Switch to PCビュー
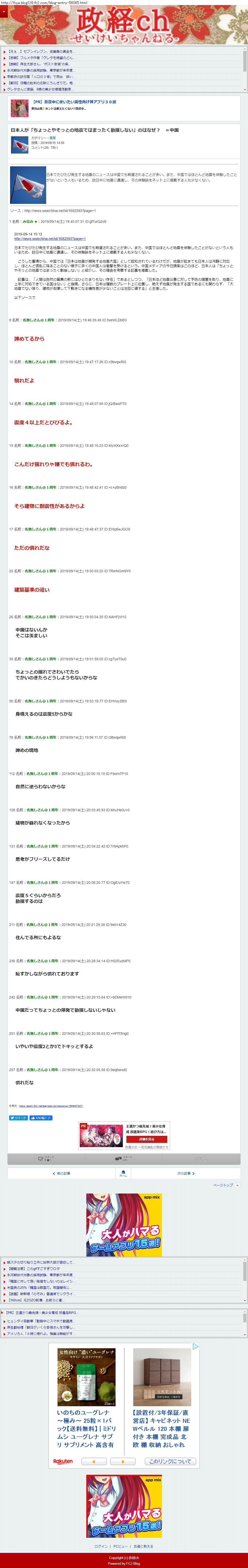248x1568 pixels. pos(121,1546)
